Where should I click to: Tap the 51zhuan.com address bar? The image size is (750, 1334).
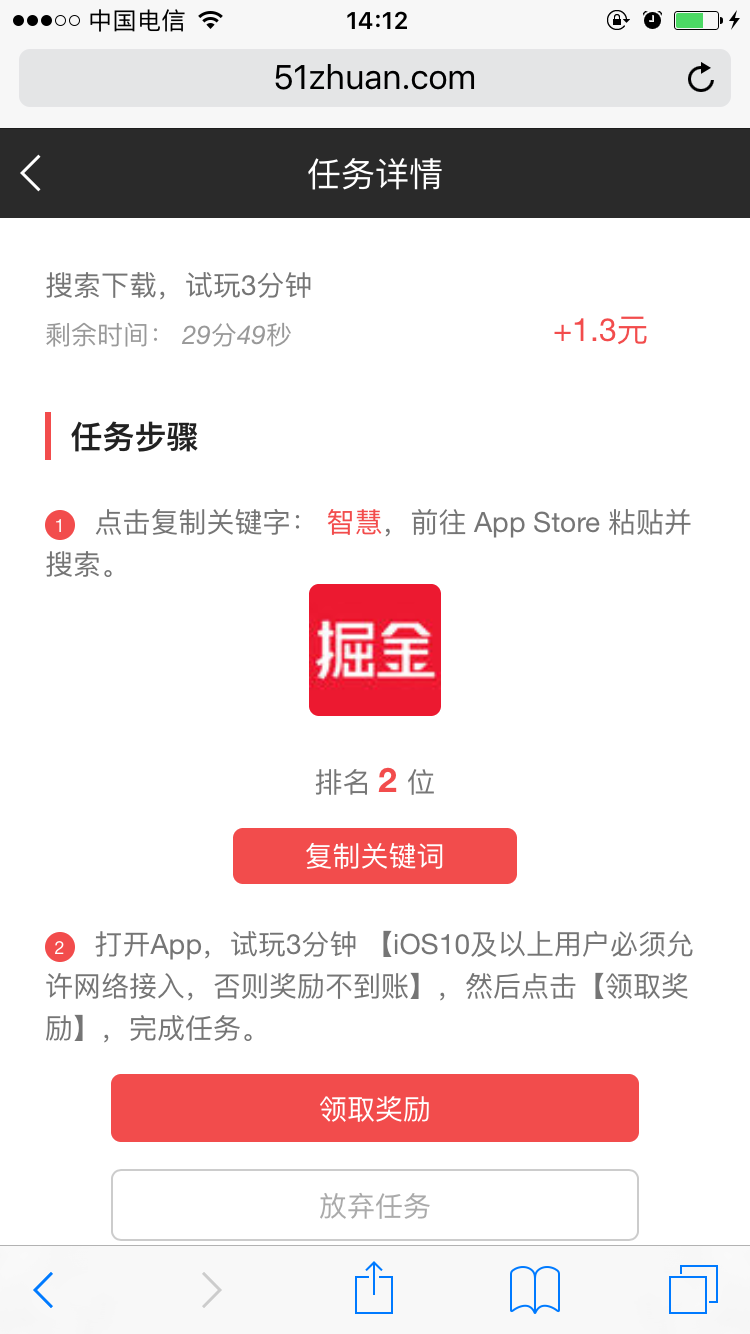(x=375, y=78)
